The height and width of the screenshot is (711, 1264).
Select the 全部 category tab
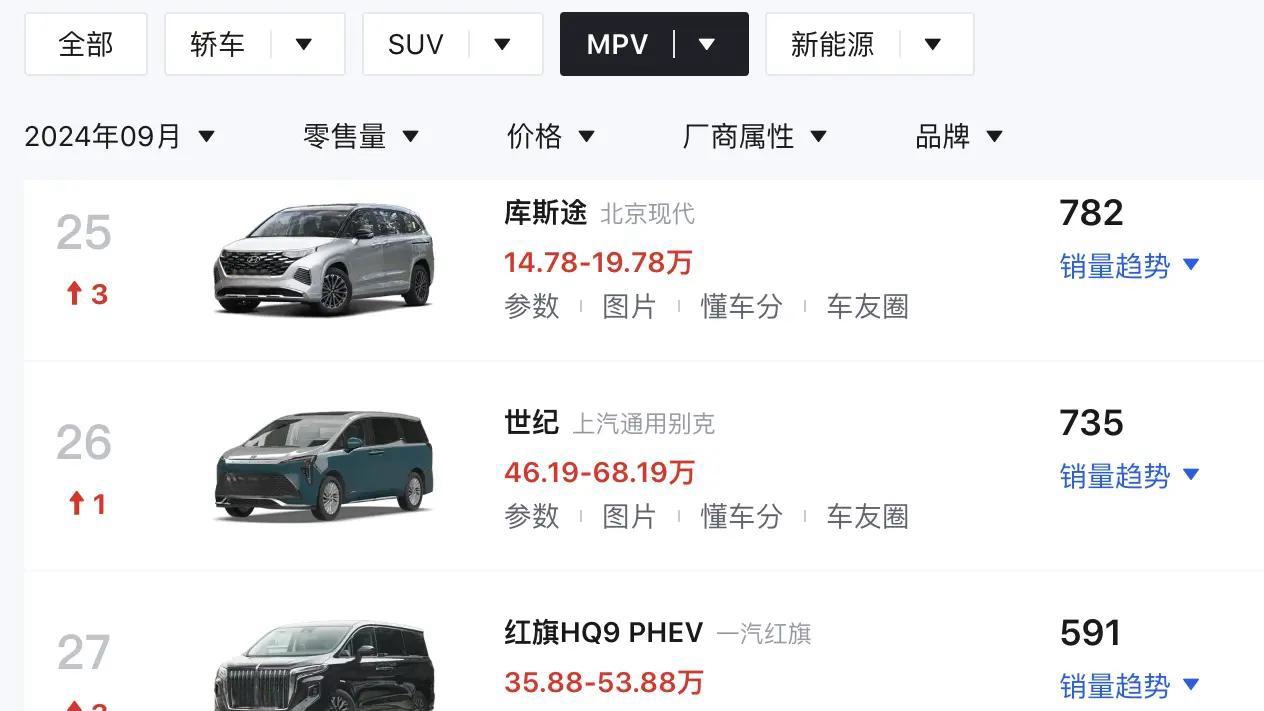(86, 44)
